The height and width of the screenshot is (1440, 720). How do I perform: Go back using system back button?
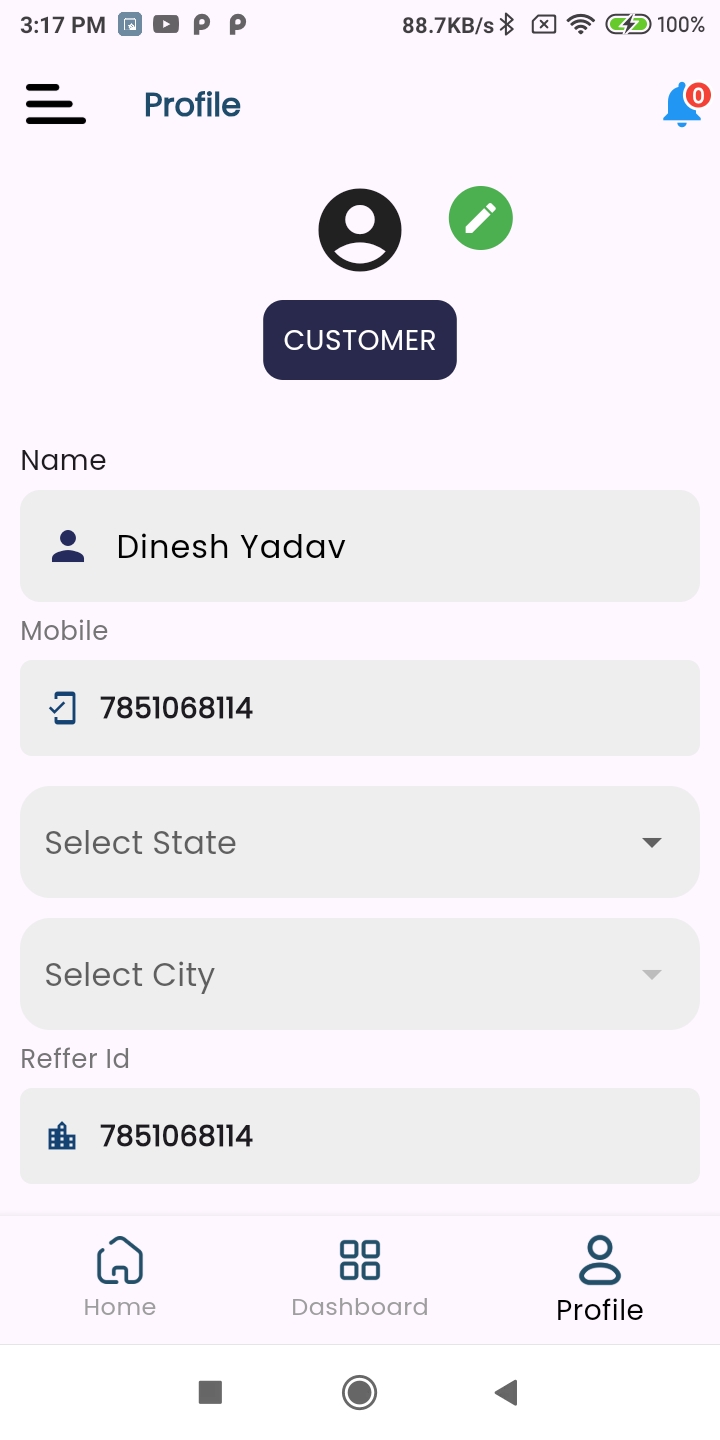(507, 1392)
